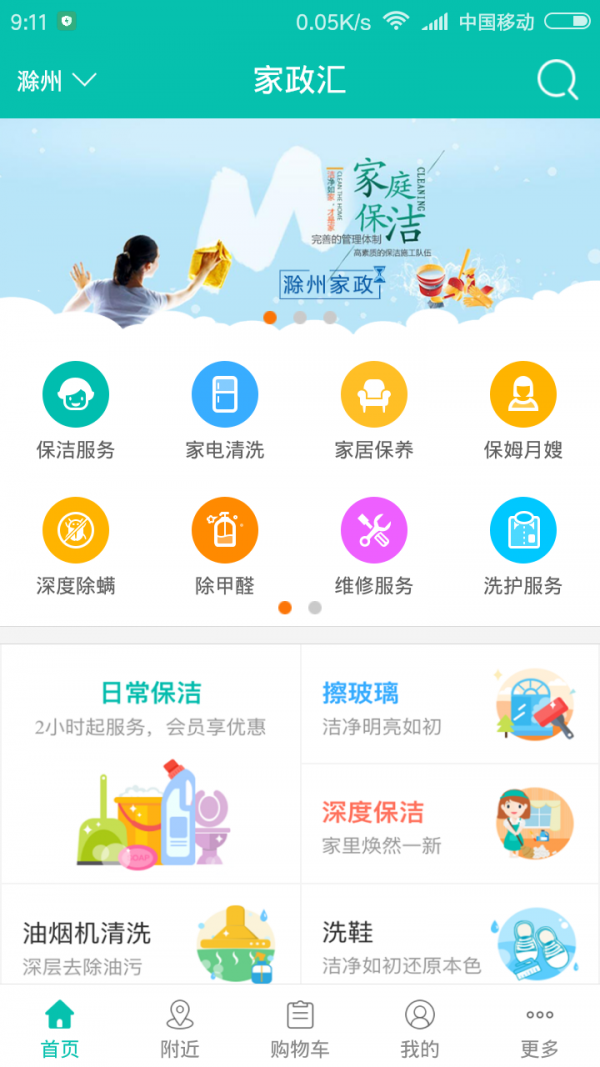Screen dimensions: 600x1067
Task: Open the 更多 tab
Action: click(540, 1028)
